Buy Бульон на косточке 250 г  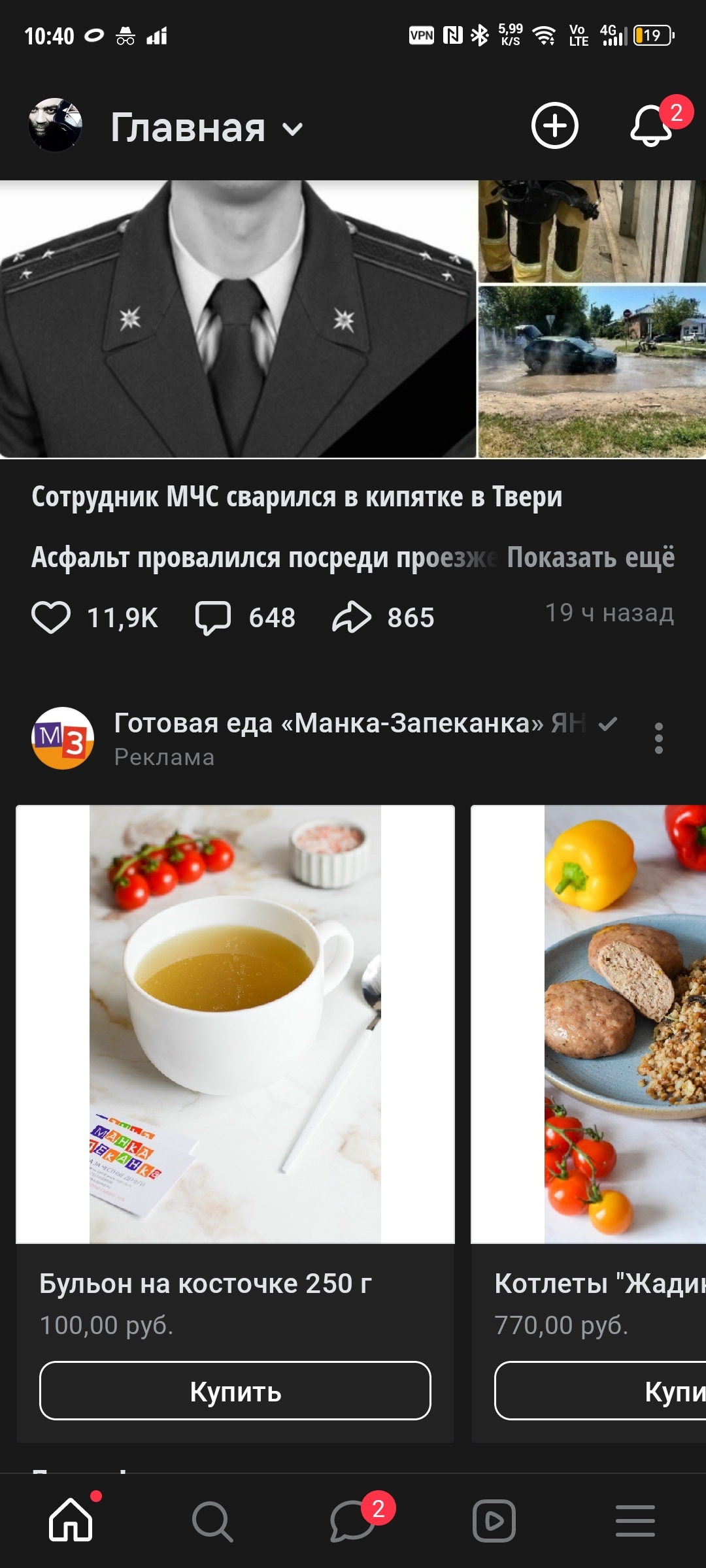(235, 1391)
